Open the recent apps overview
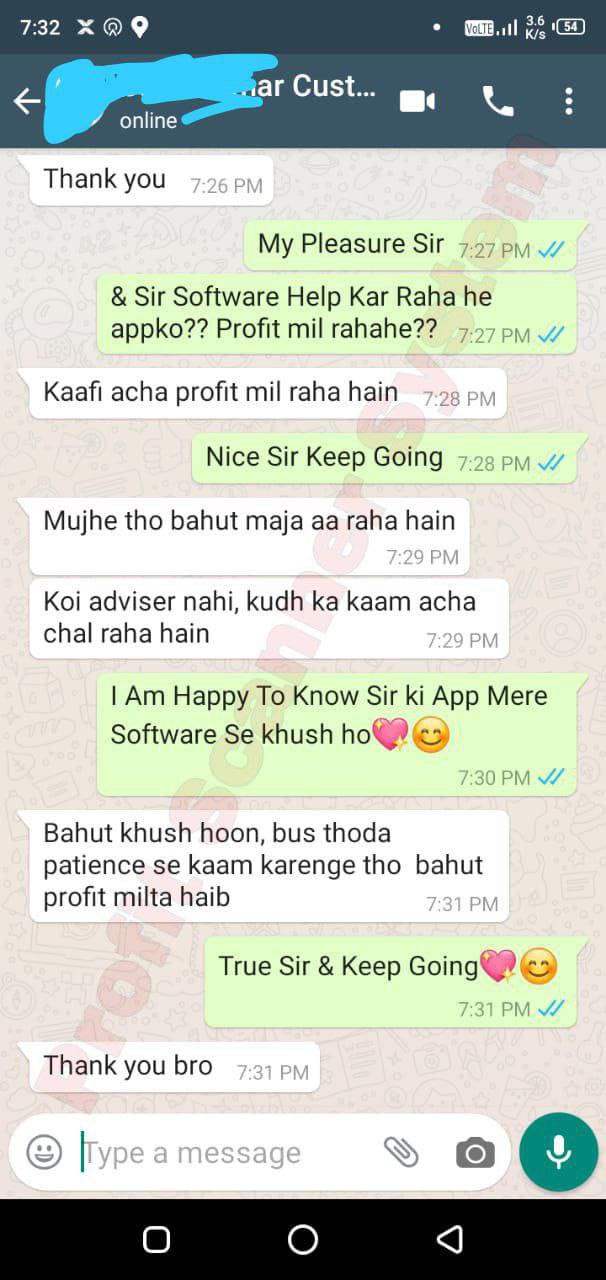 [157, 1240]
